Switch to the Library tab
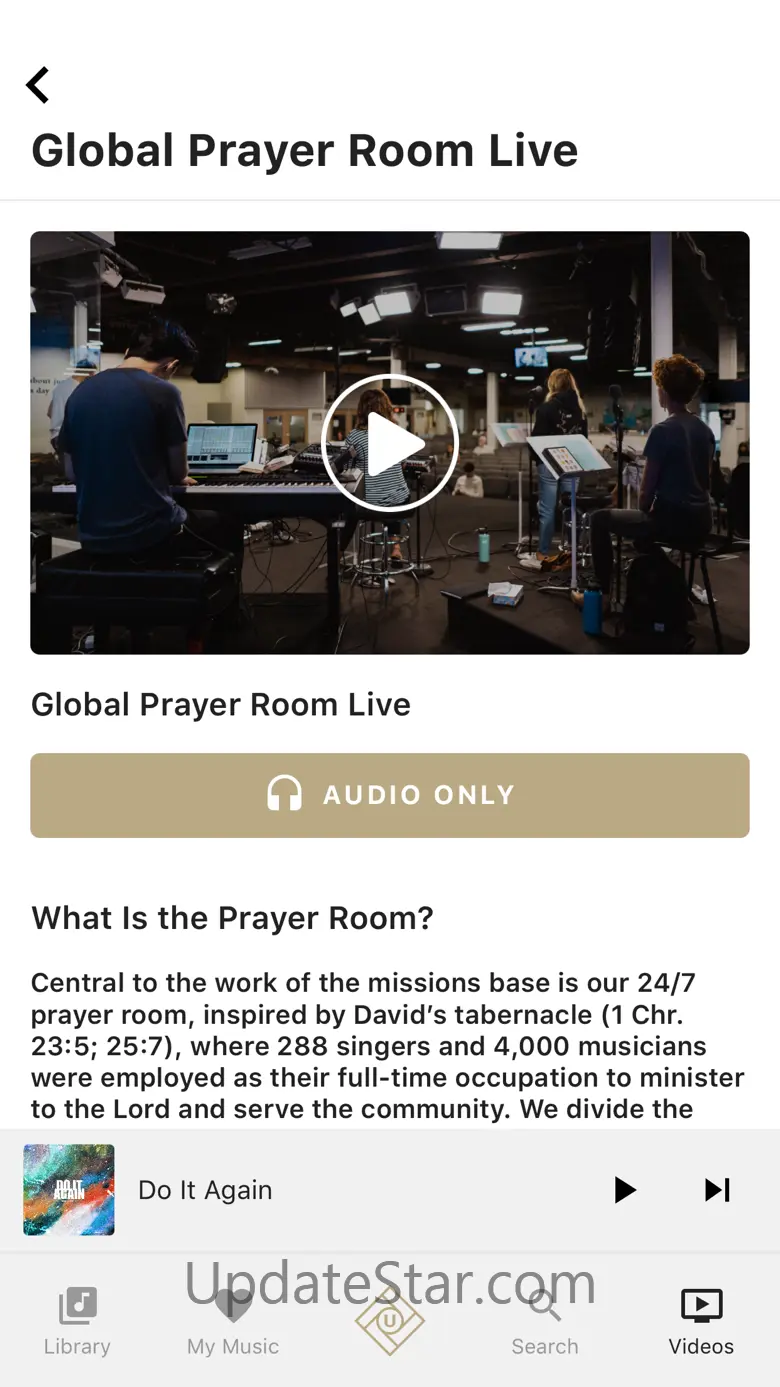Image resolution: width=780 pixels, height=1387 pixels. tap(77, 1321)
